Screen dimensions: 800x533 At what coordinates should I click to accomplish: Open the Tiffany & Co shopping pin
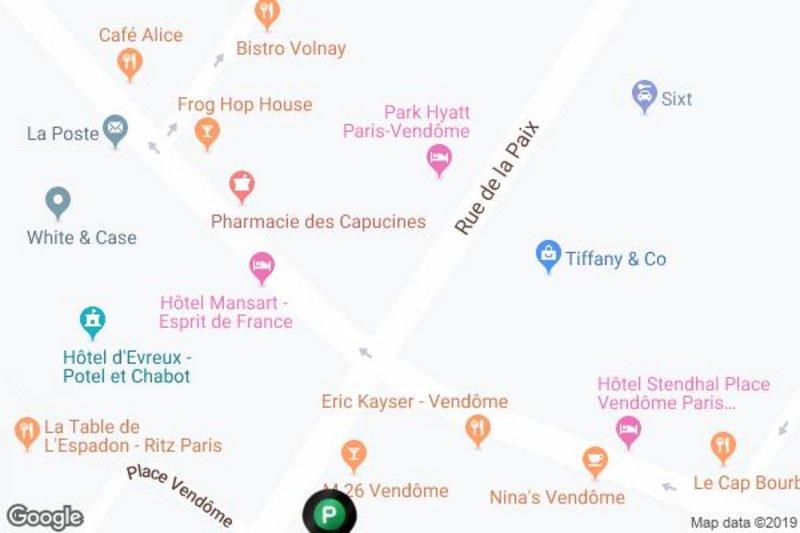[548, 257]
